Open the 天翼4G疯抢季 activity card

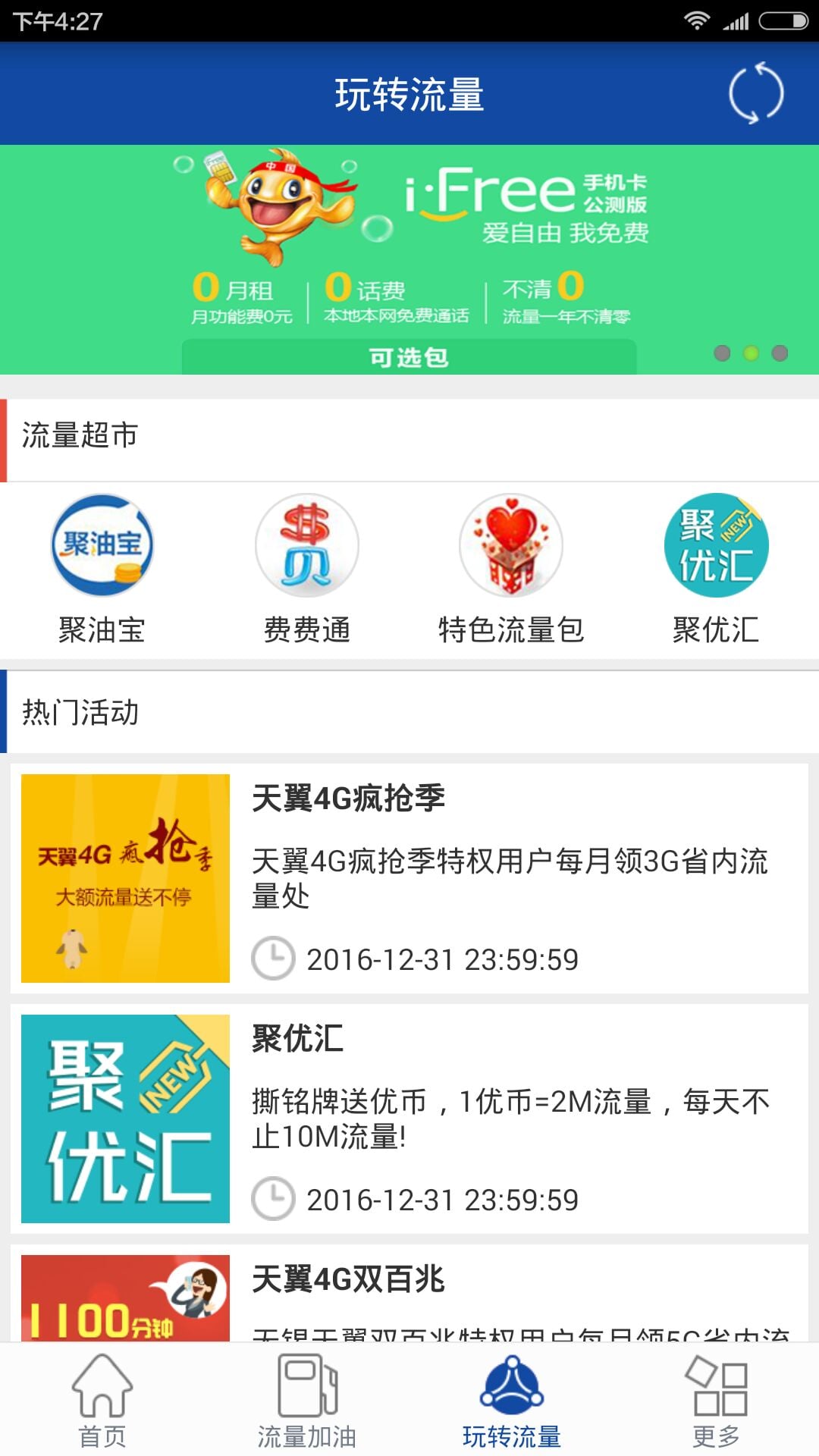(409, 878)
